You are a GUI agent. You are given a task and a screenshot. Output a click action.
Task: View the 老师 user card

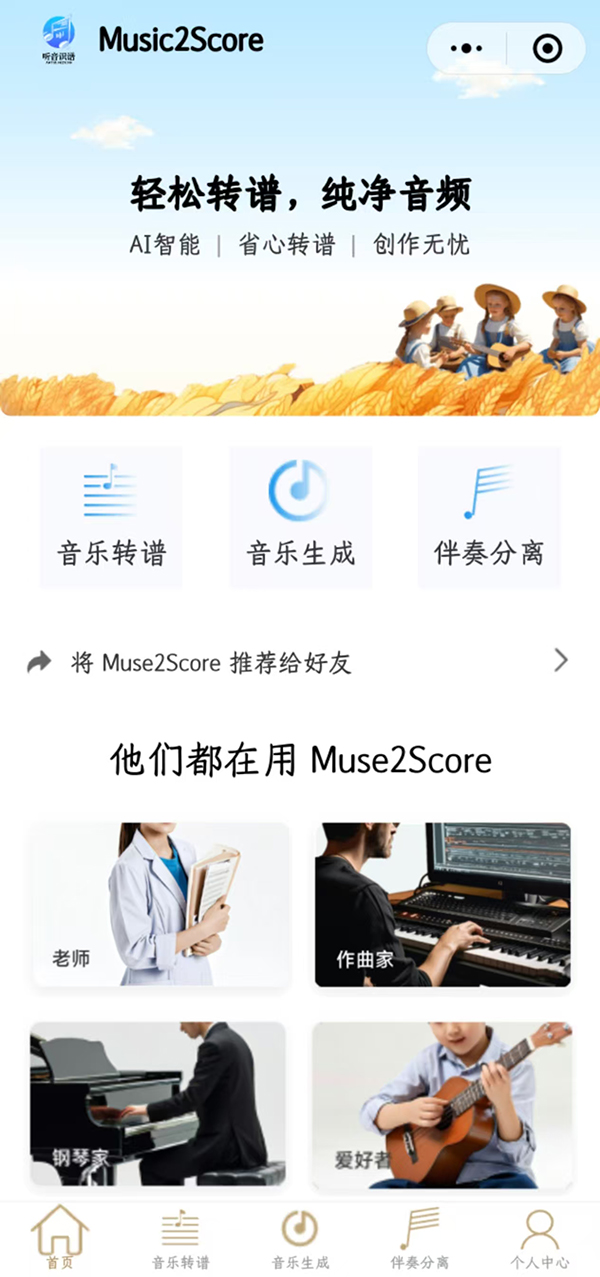tap(160, 905)
